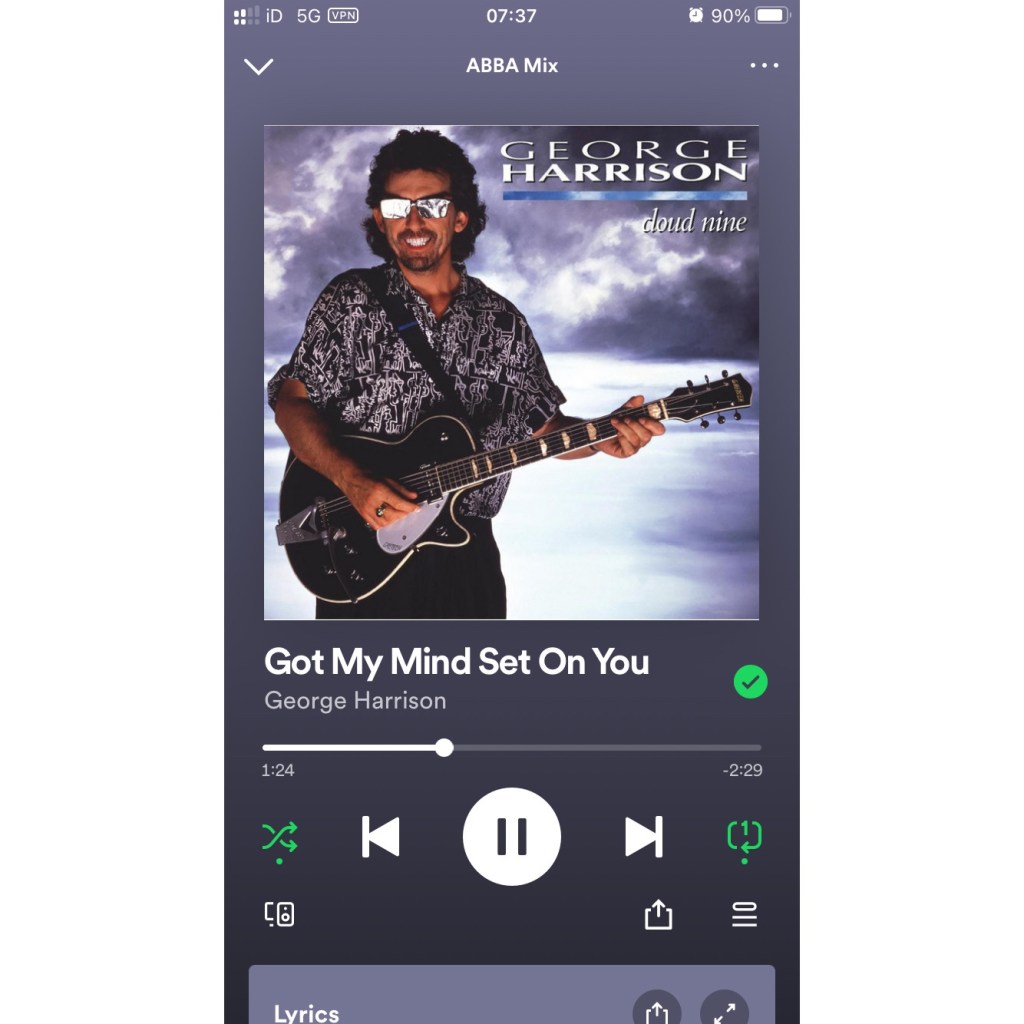Open the play queue
Screen dimensions: 1024x1024
tap(744, 914)
